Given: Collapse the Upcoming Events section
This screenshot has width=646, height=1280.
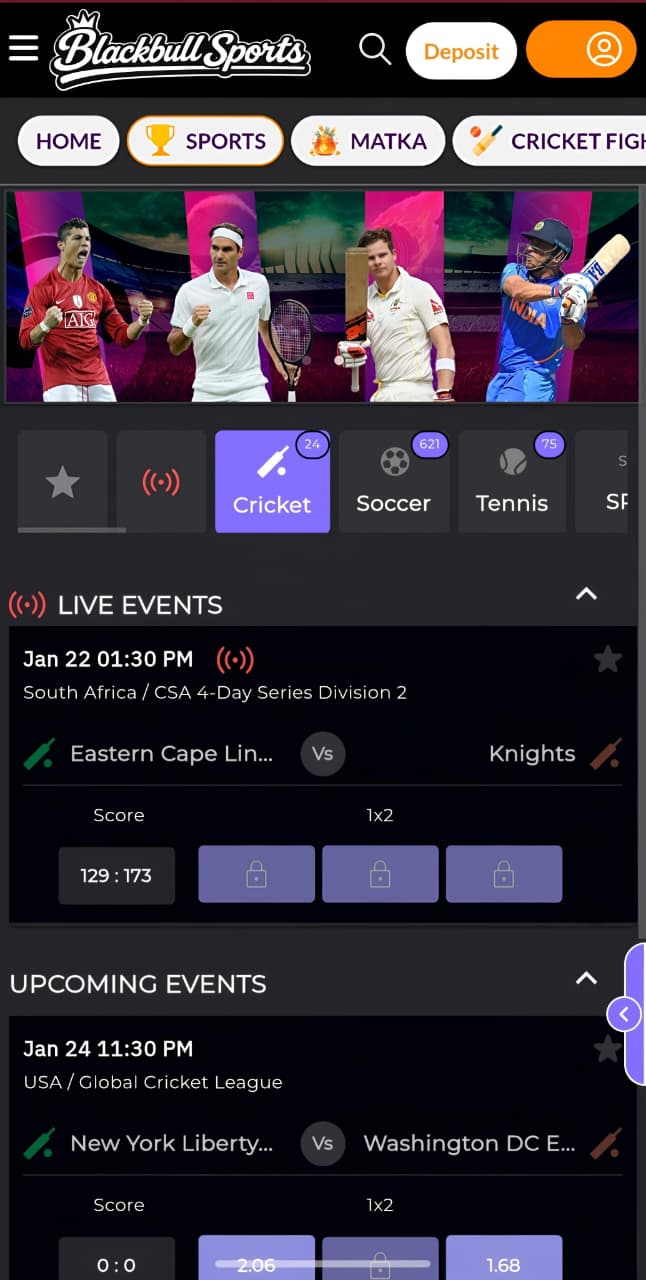Looking at the screenshot, I should [x=586, y=978].
